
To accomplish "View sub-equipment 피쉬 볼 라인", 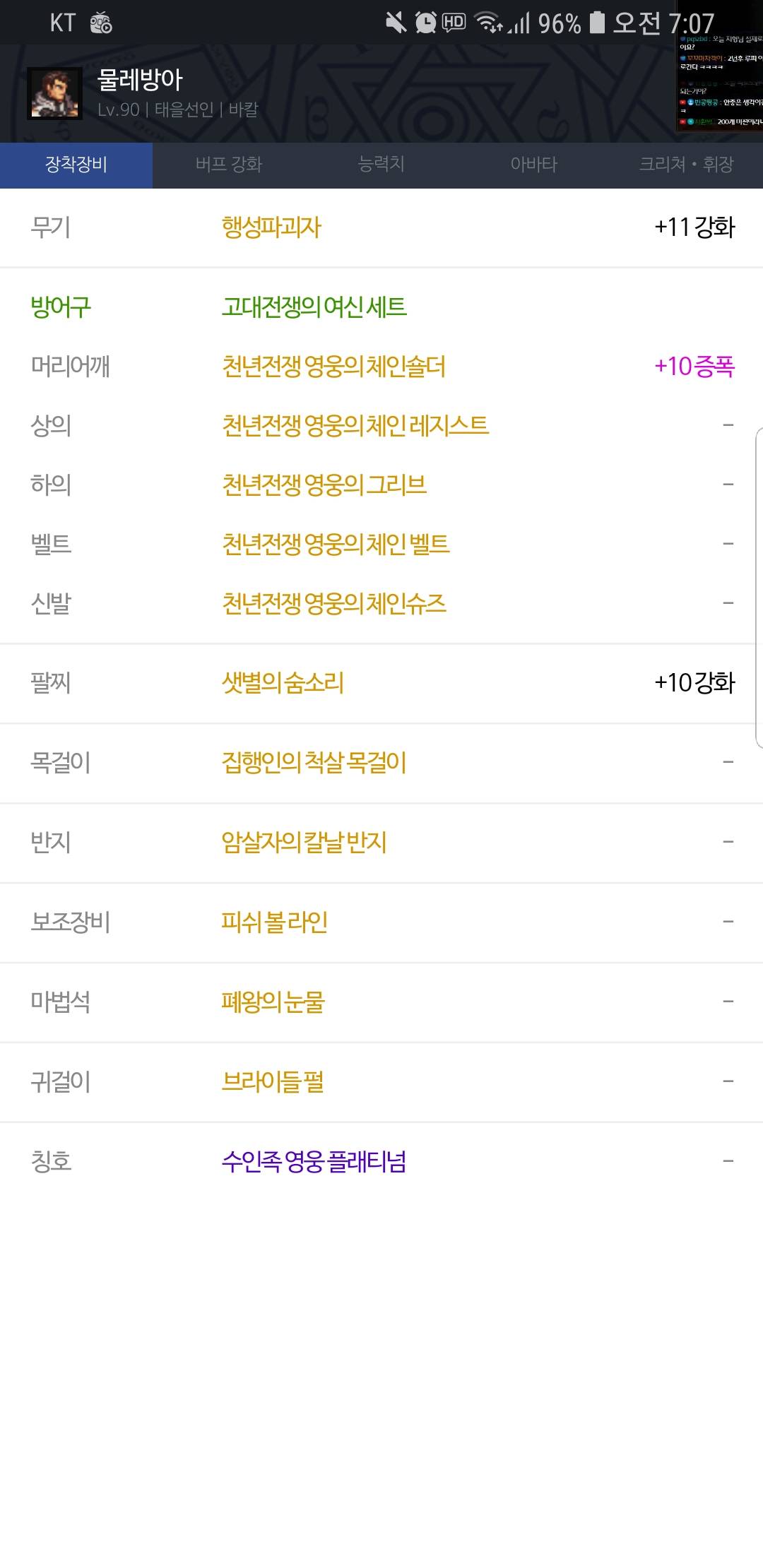I will click(x=274, y=922).
